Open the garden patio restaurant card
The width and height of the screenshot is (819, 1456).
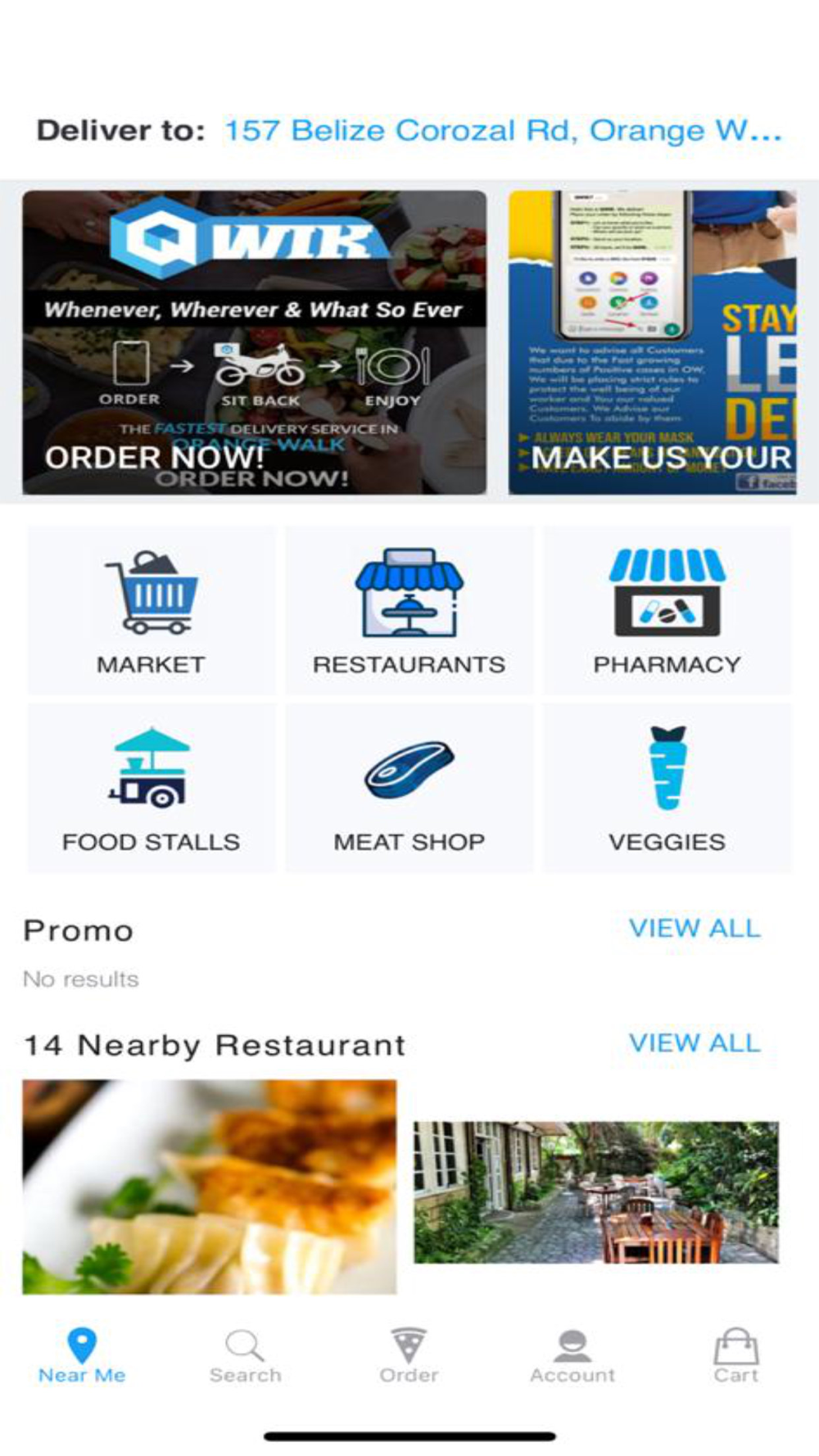(x=596, y=1192)
